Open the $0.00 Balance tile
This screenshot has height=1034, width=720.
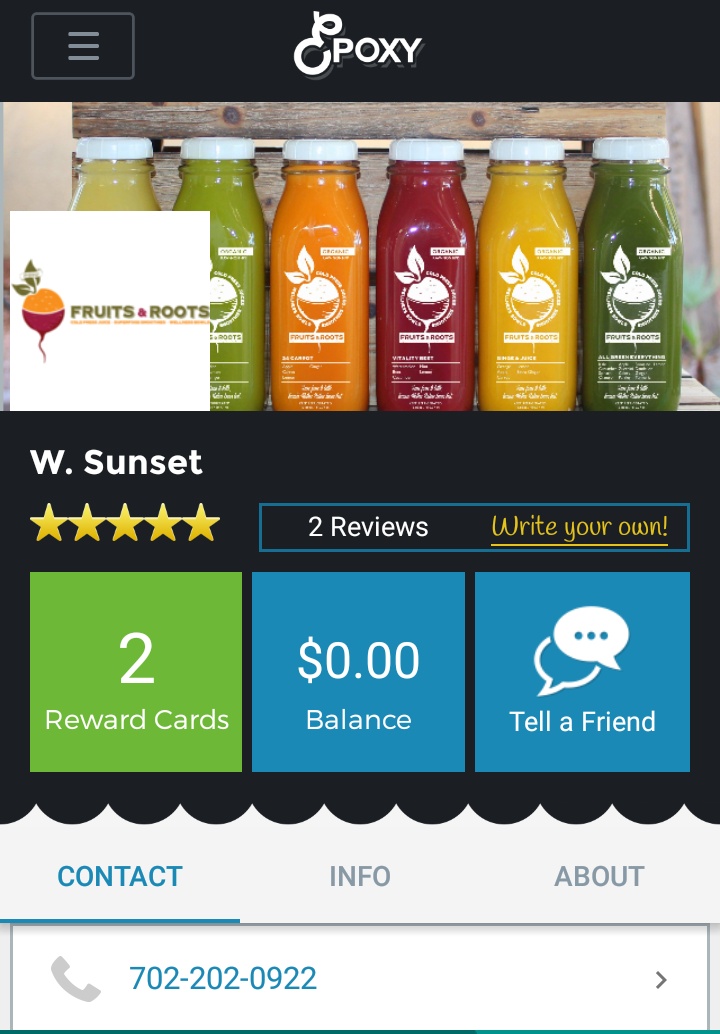[x=358, y=672]
